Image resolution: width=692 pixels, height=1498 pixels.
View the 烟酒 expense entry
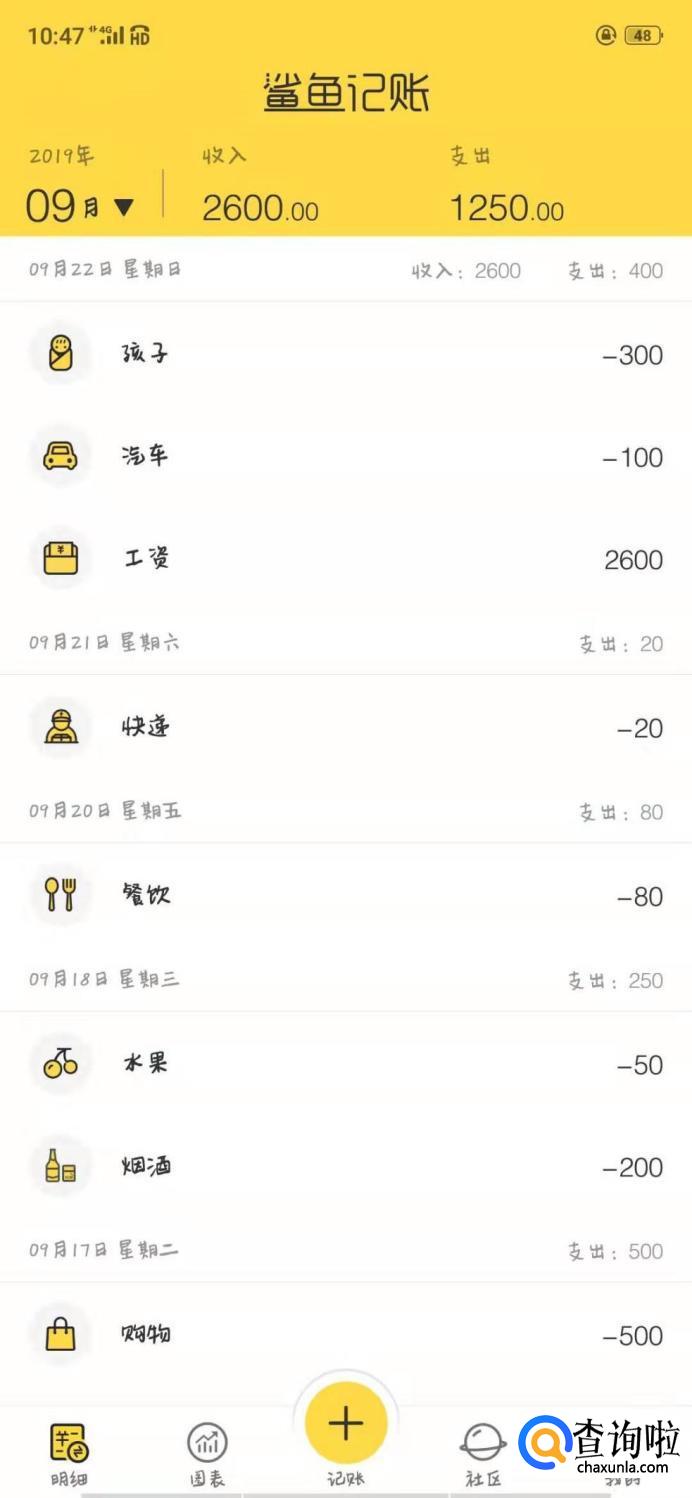346,1166
